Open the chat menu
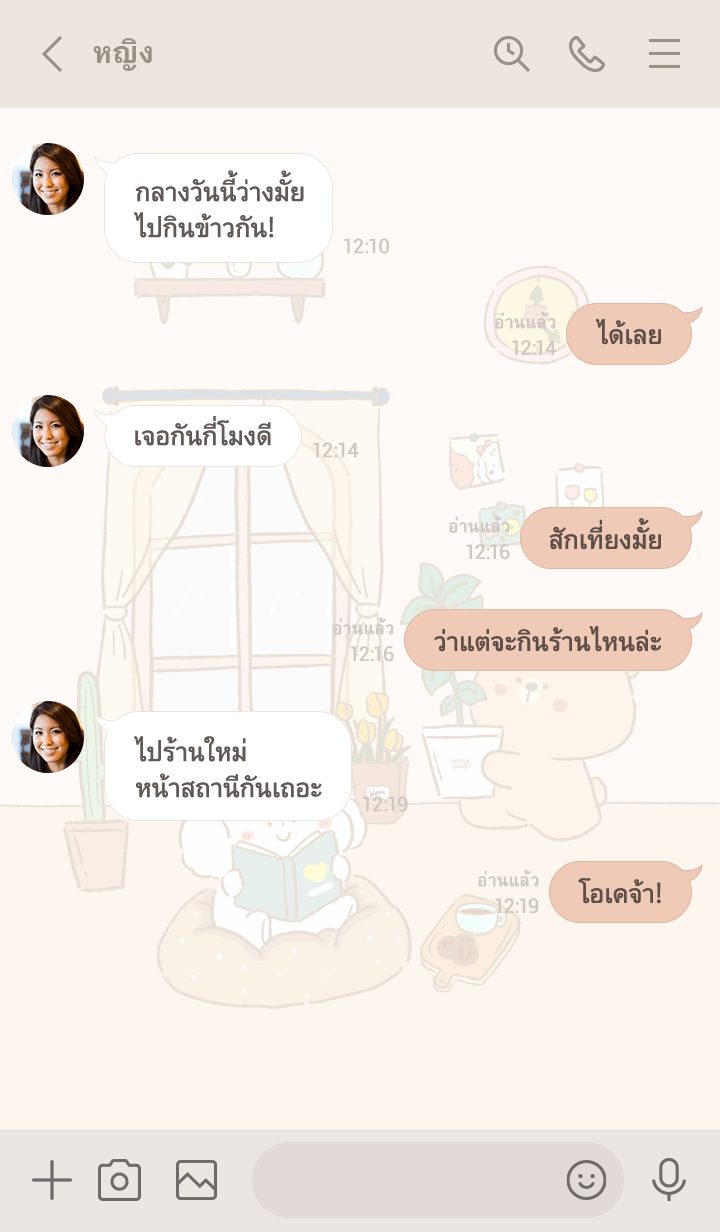 (664, 54)
